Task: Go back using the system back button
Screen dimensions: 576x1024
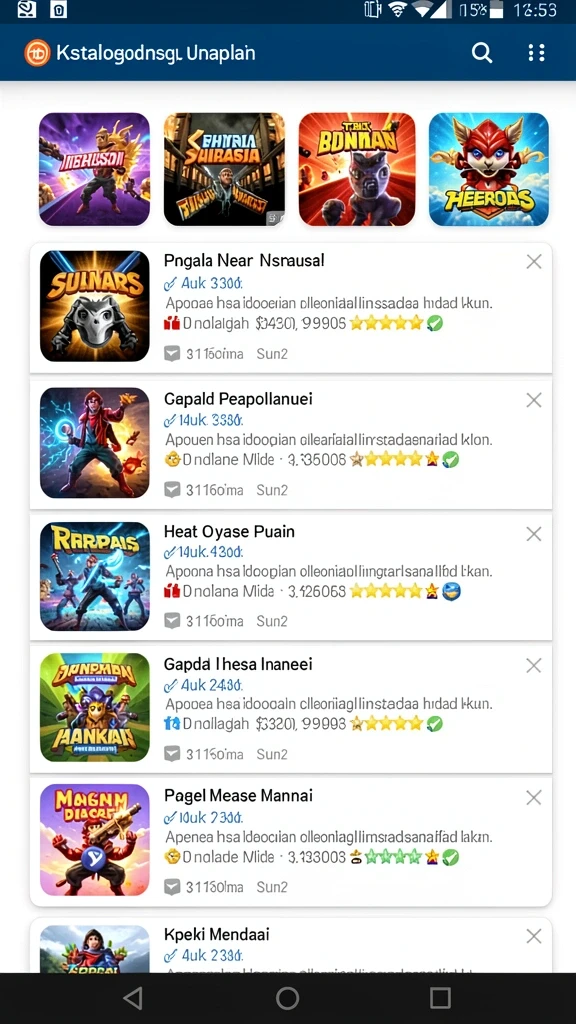Action: point(133,998)
